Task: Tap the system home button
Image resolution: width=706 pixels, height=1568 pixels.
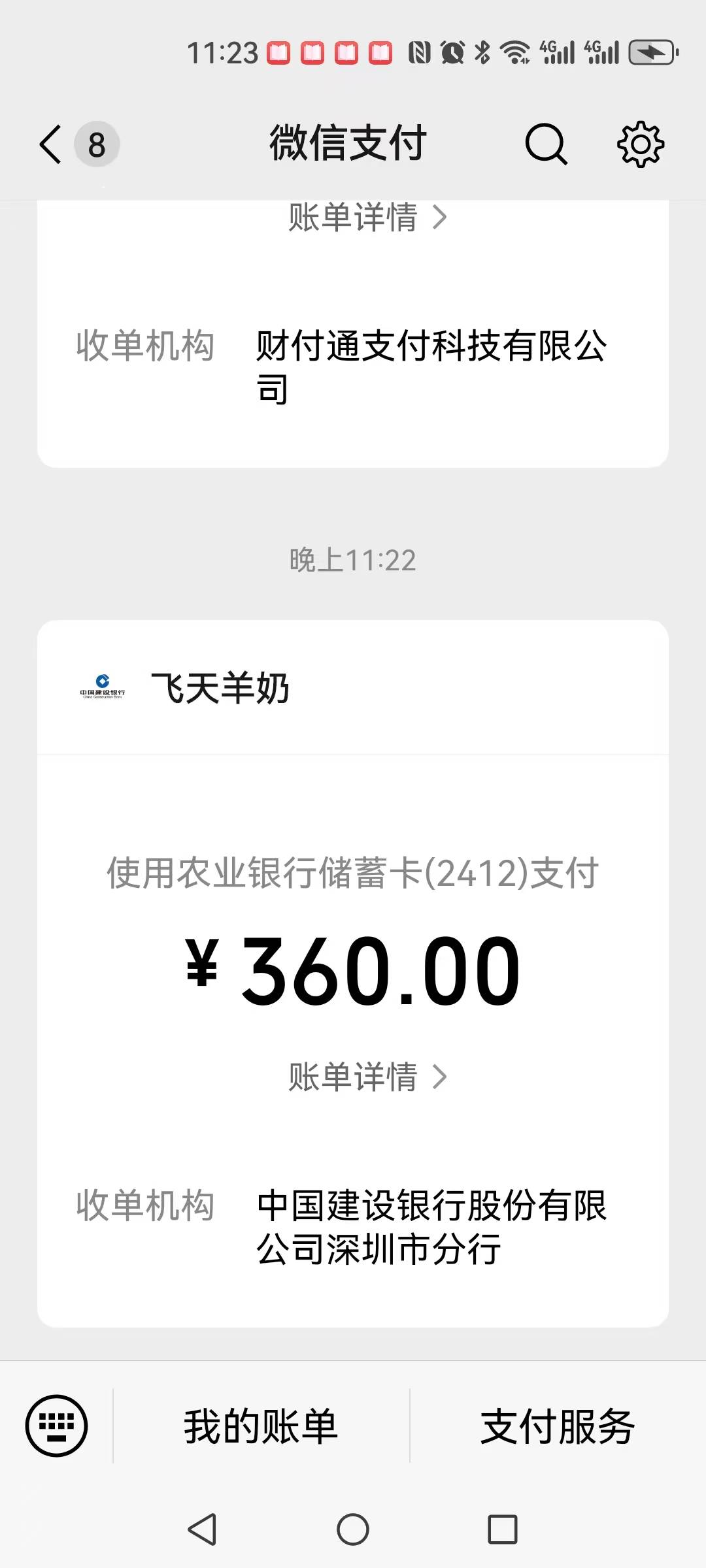Action: 353,1529
